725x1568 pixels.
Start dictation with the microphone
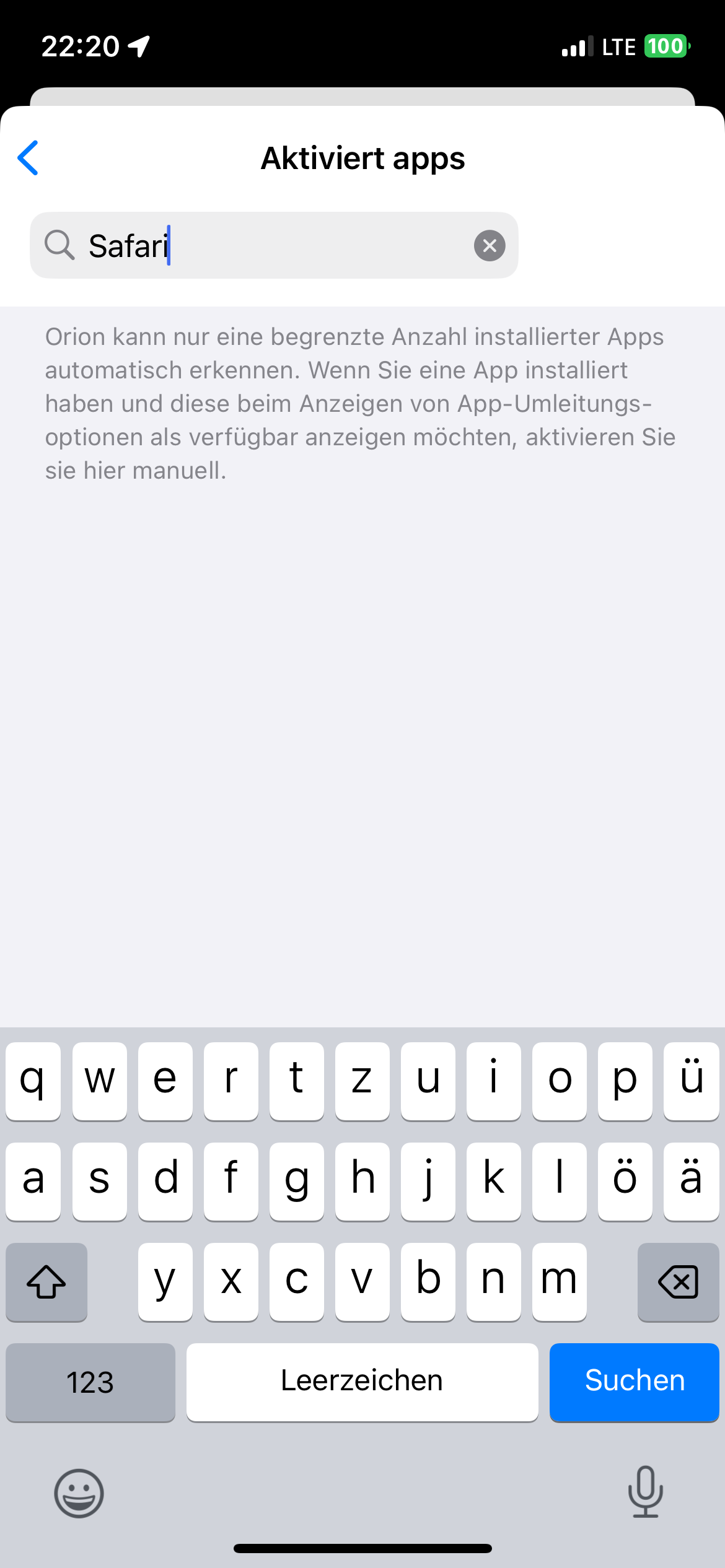pos(645,1491)
